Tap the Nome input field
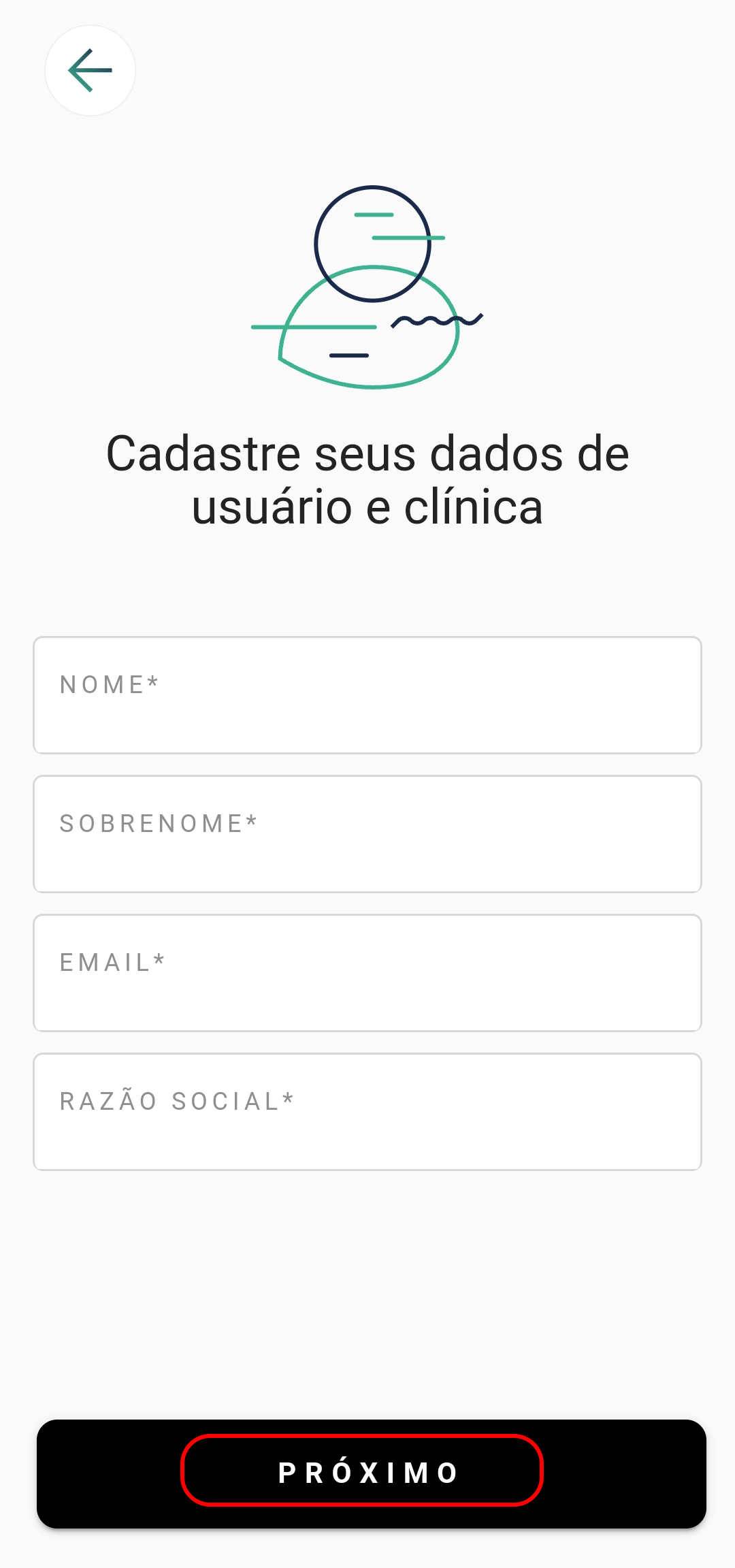 (x=367, y=695)
